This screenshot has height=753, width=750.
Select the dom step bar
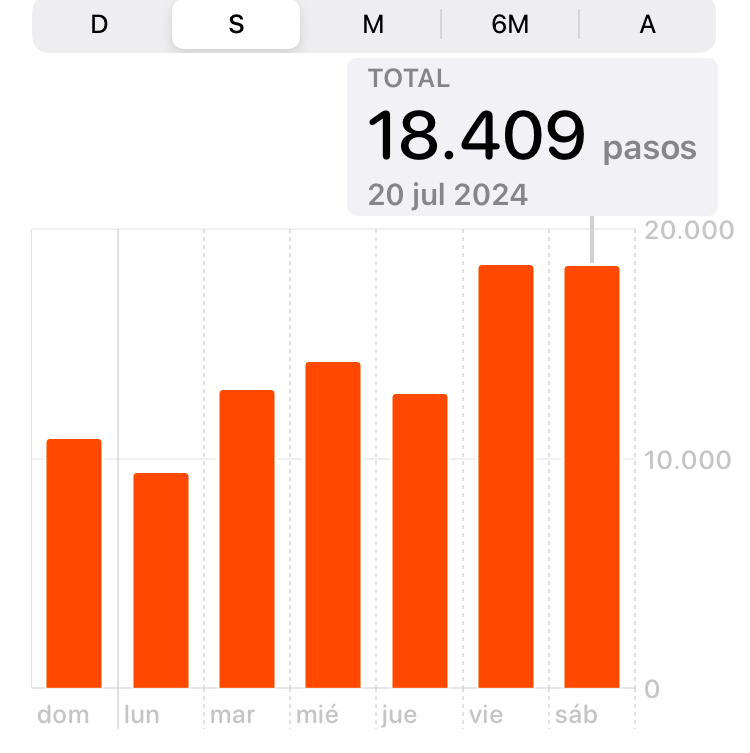[74, 563]
